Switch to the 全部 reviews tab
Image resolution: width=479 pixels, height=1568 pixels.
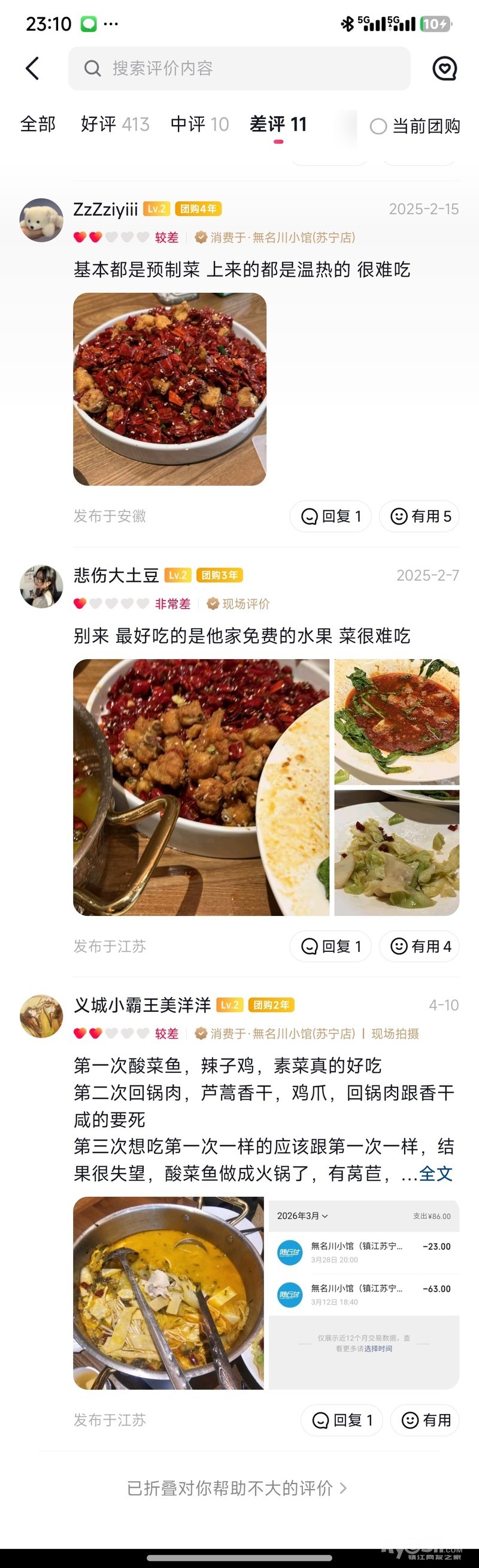click(38, 125)
